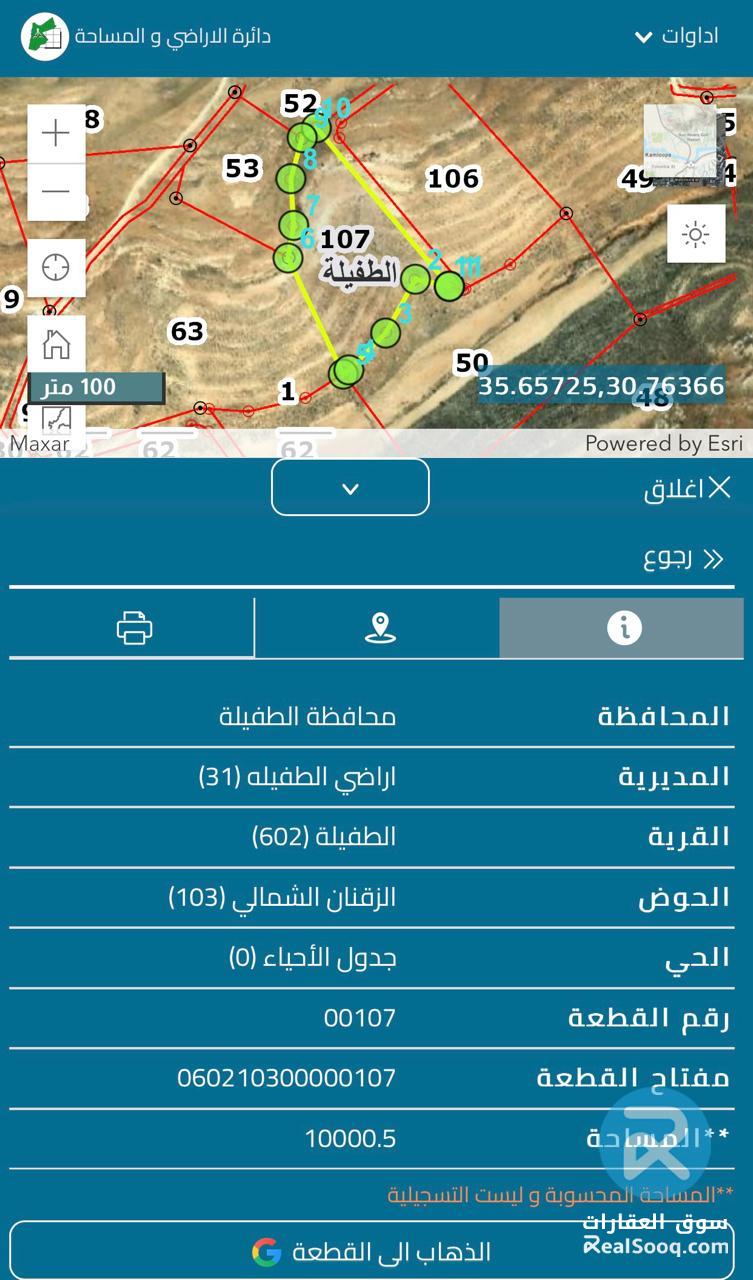Switch to the print tab

coord(133,628)
